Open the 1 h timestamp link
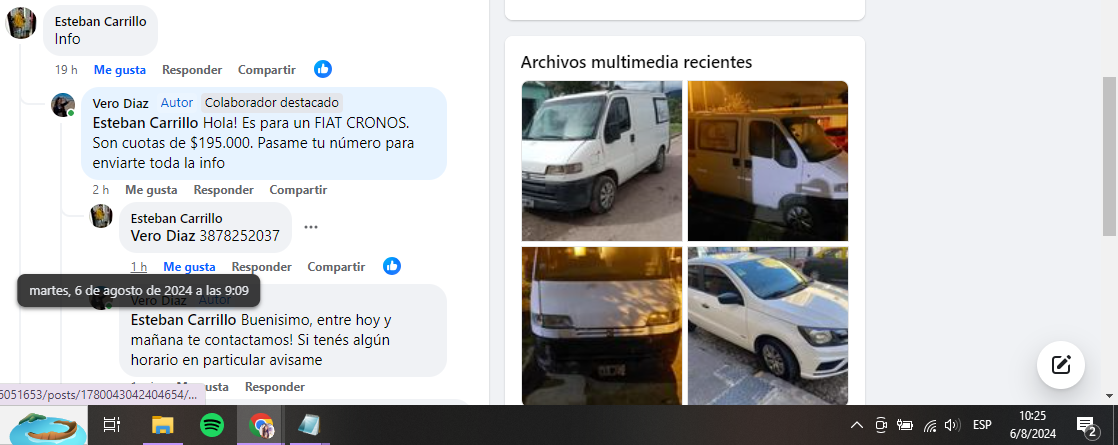The height and width of the screenshot is (445, 1118). pos(138,267)
